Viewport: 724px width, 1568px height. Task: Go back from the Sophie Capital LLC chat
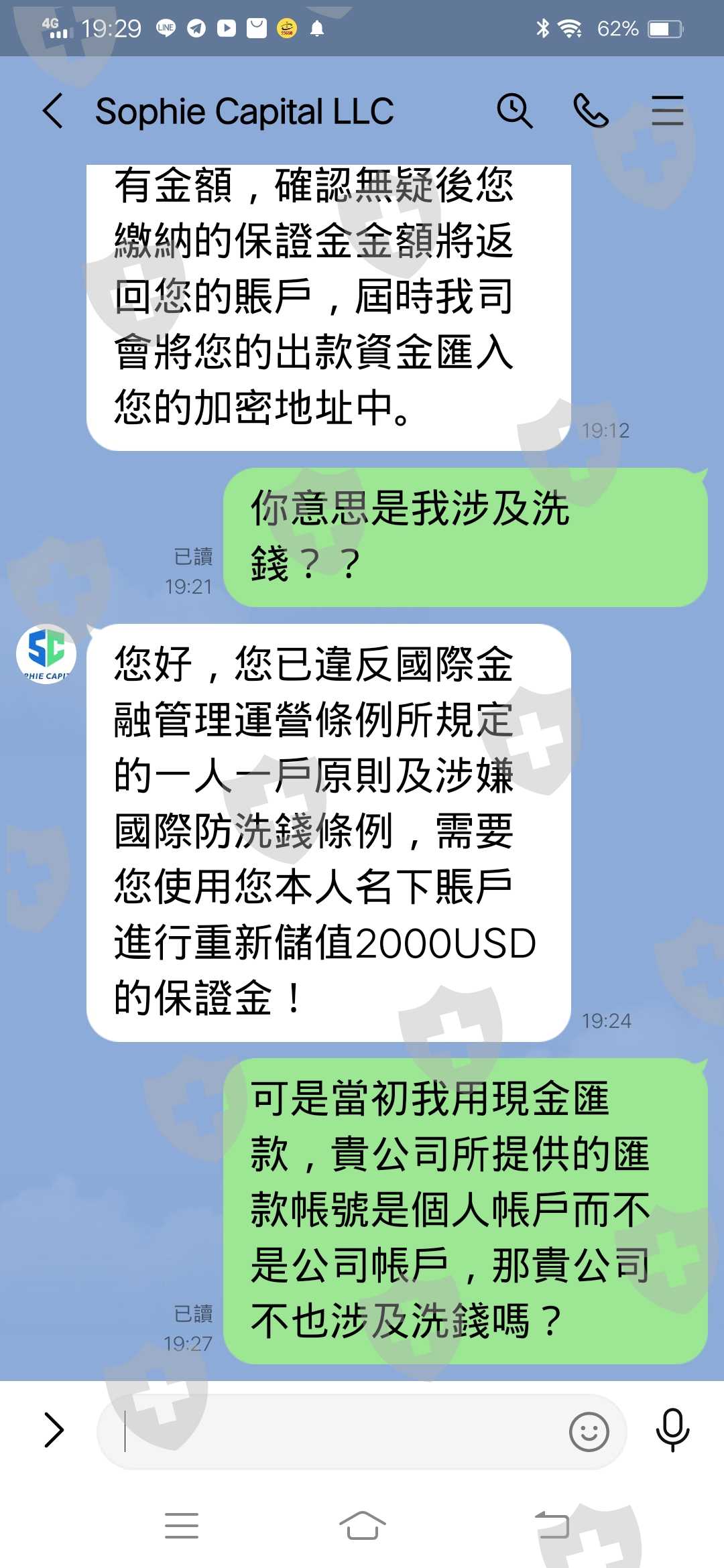[53, 111]
